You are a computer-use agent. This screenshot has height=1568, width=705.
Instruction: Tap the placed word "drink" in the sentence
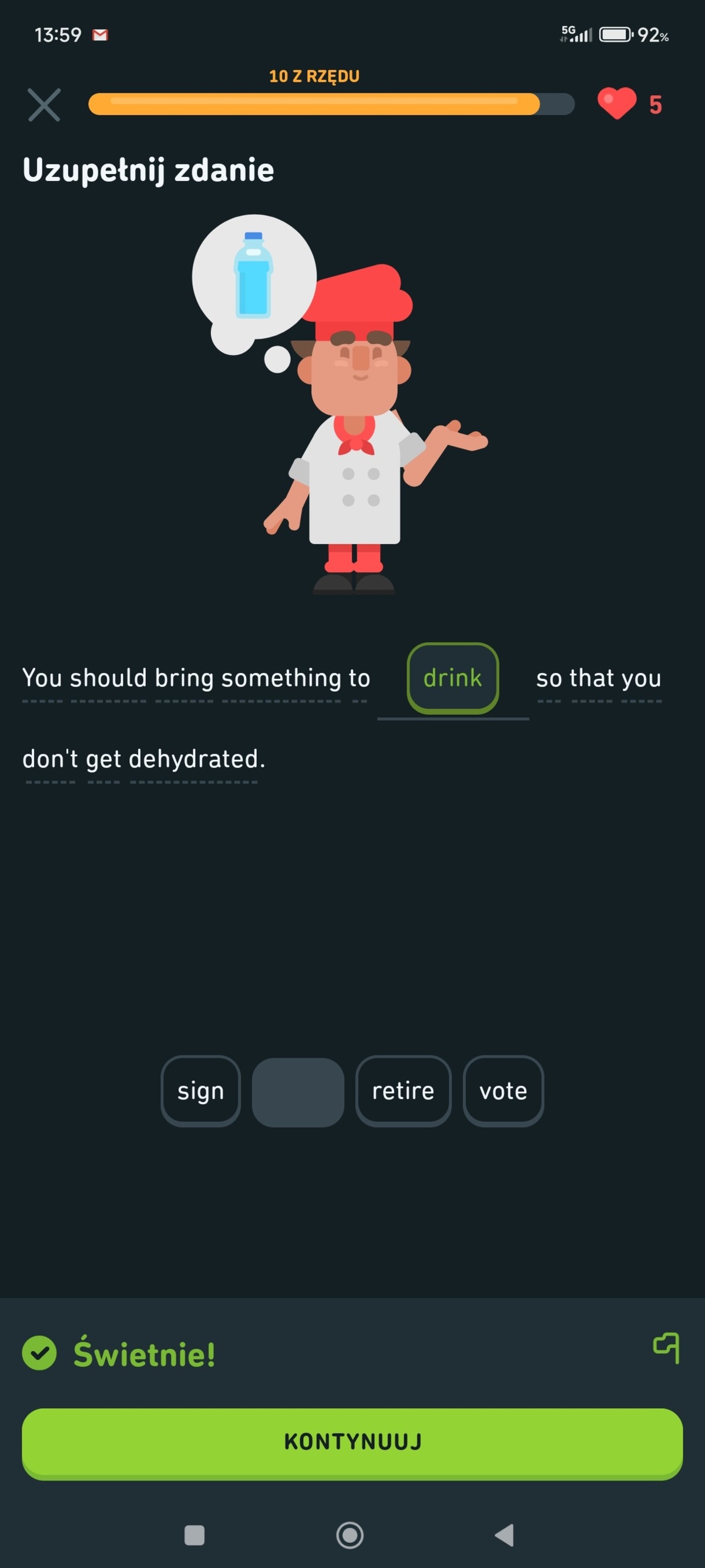452,678
